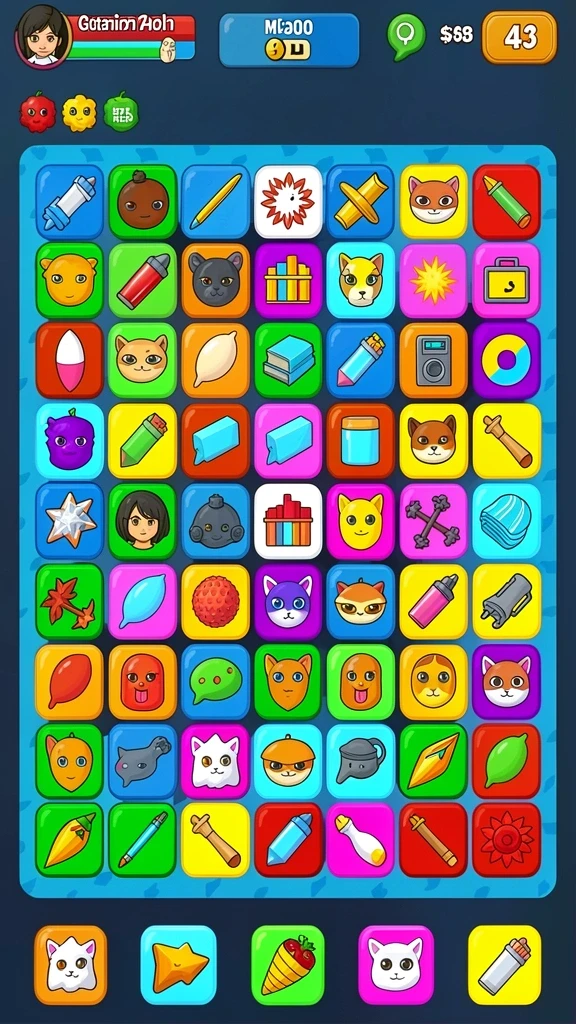
Task: Choose the purple monster on cyan tile
Action: 70,441
